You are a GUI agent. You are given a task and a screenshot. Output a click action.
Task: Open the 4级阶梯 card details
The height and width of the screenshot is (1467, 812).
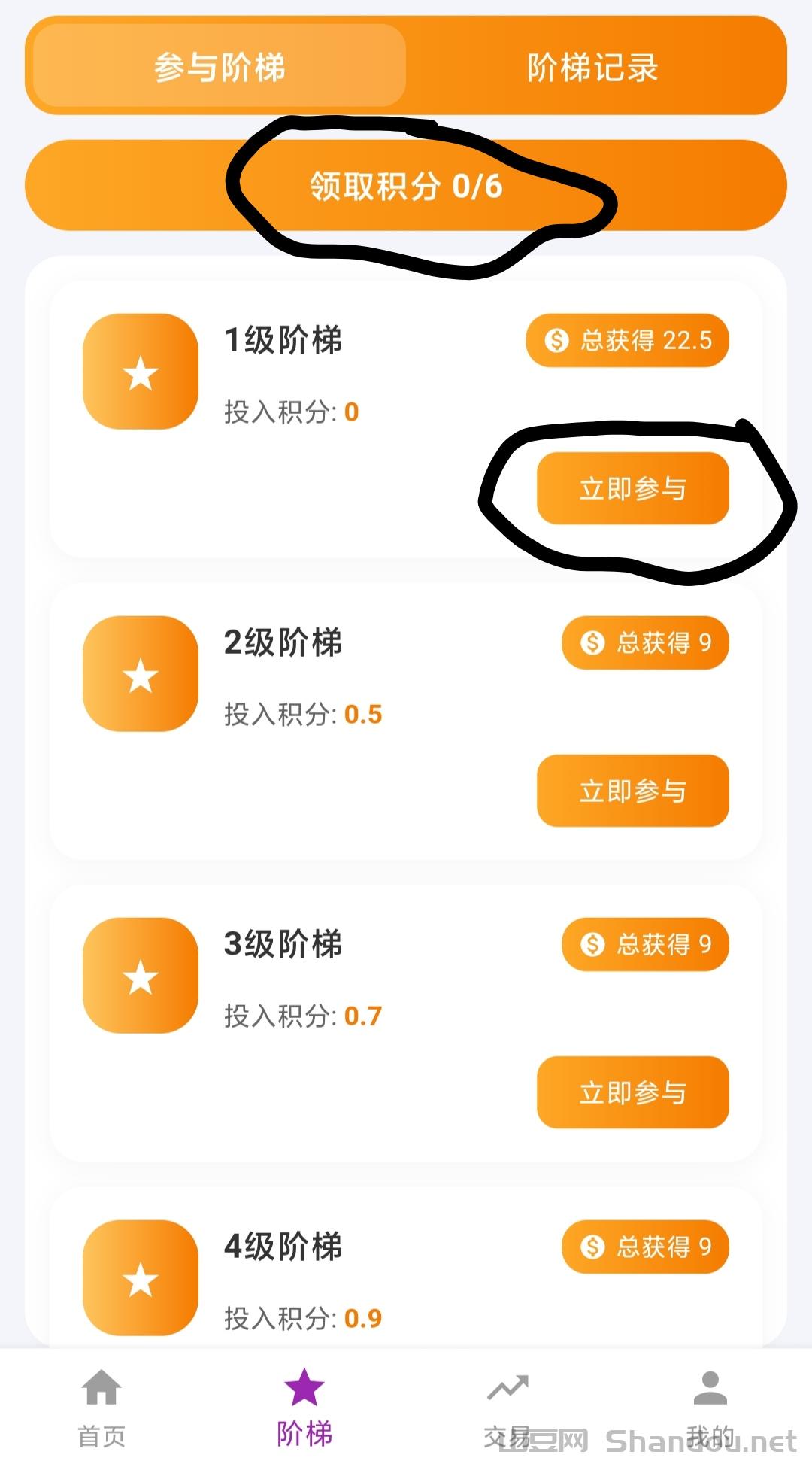pos(406,1271)
